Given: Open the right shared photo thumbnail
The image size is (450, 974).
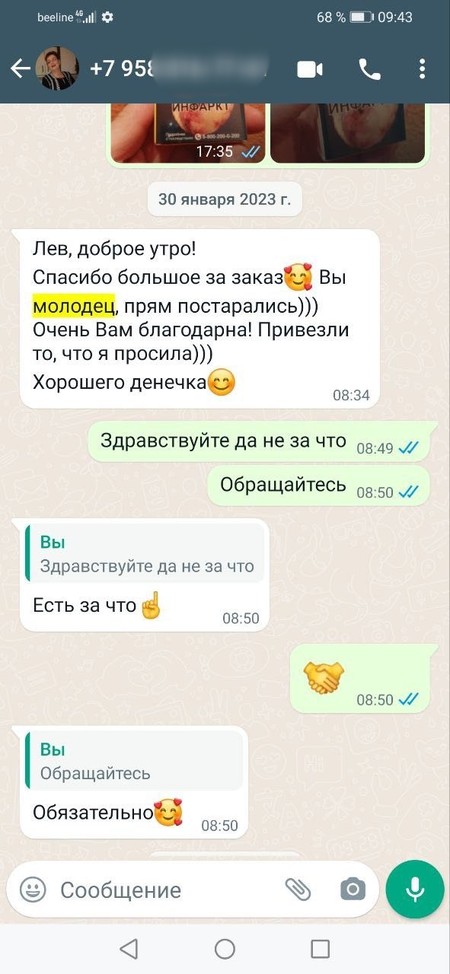Looking at the screenshot, I should (x=348, y=132).
